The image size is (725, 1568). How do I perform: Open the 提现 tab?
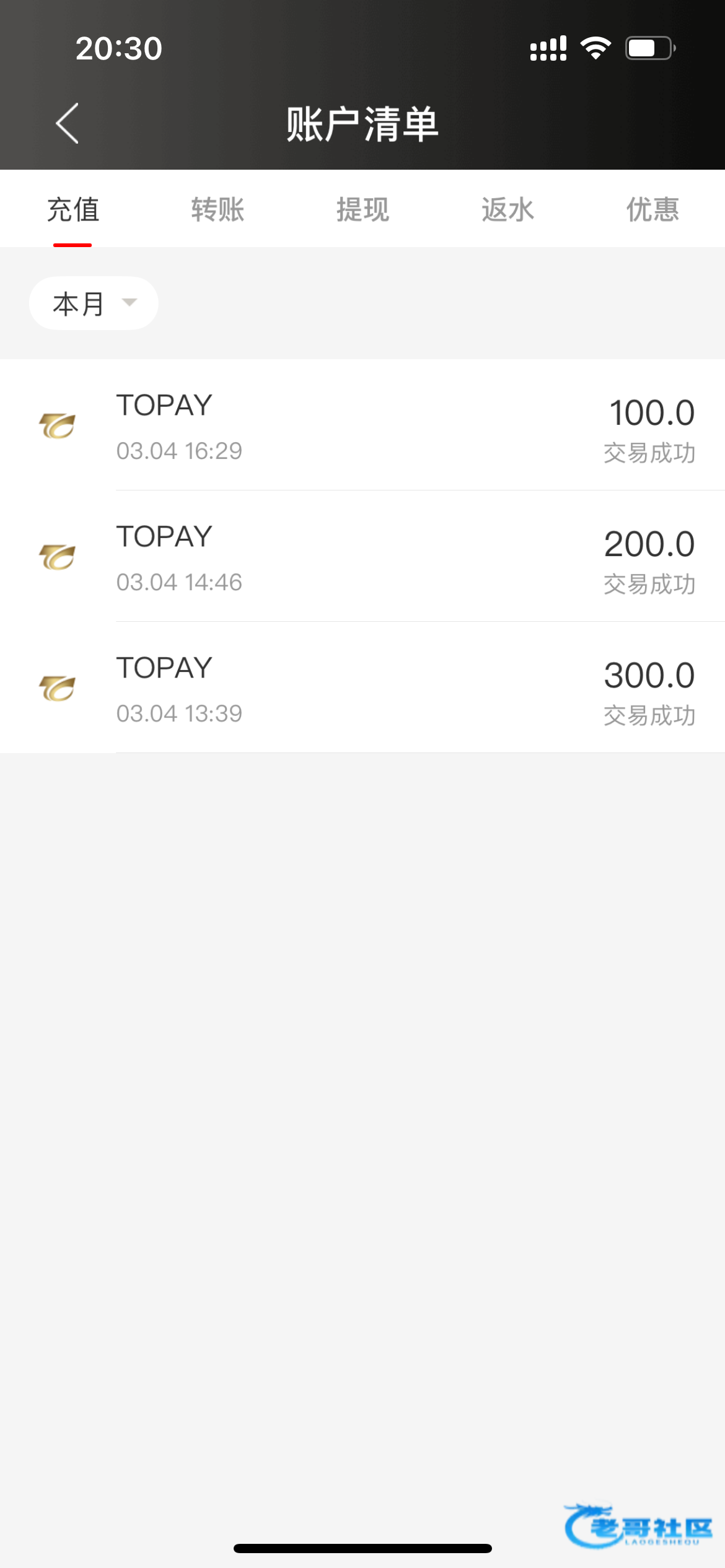pos(362,209)
